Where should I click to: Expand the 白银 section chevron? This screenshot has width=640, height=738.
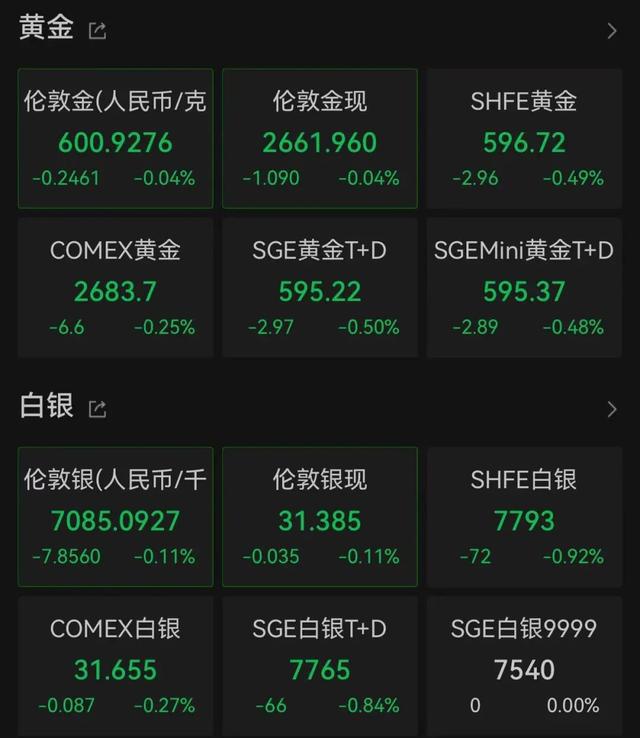[x=612, y=408]
